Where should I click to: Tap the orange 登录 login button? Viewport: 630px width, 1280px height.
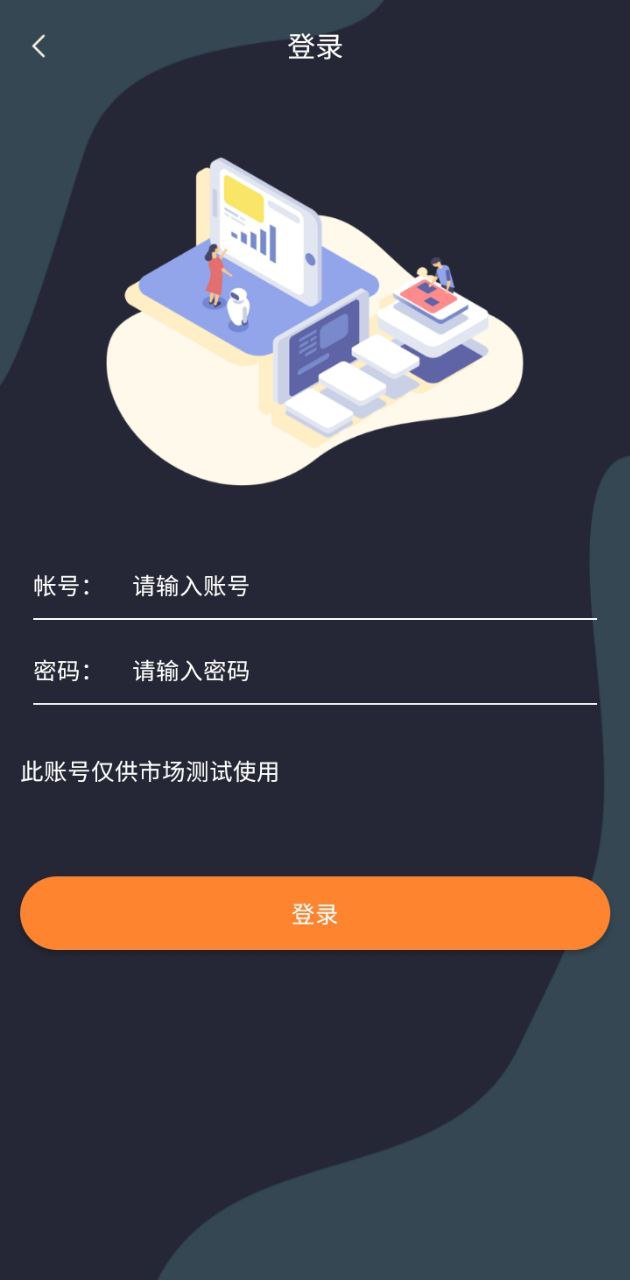[315, 913]
